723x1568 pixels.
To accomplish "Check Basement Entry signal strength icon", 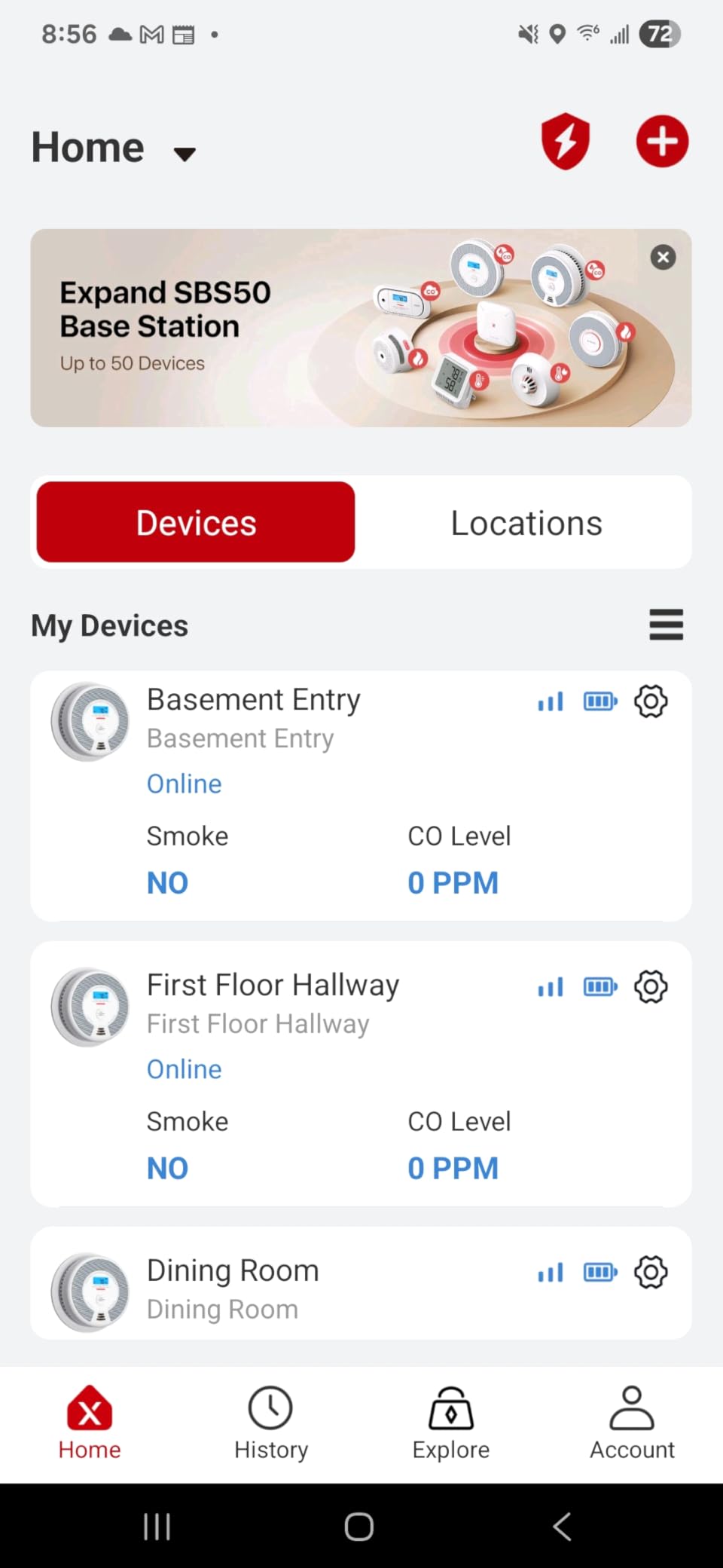I will click(550, 701).
